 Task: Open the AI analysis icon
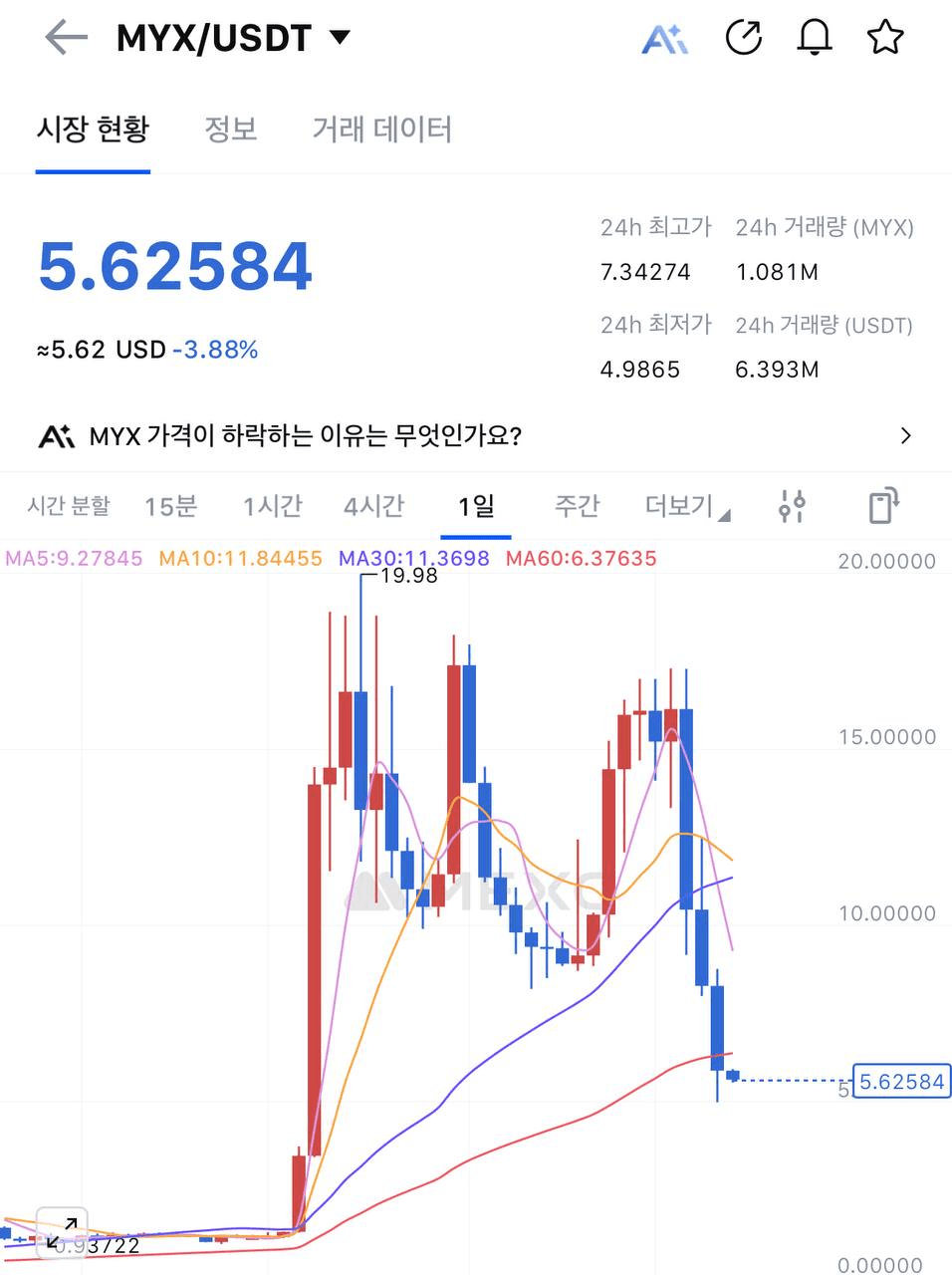[664, 38]
